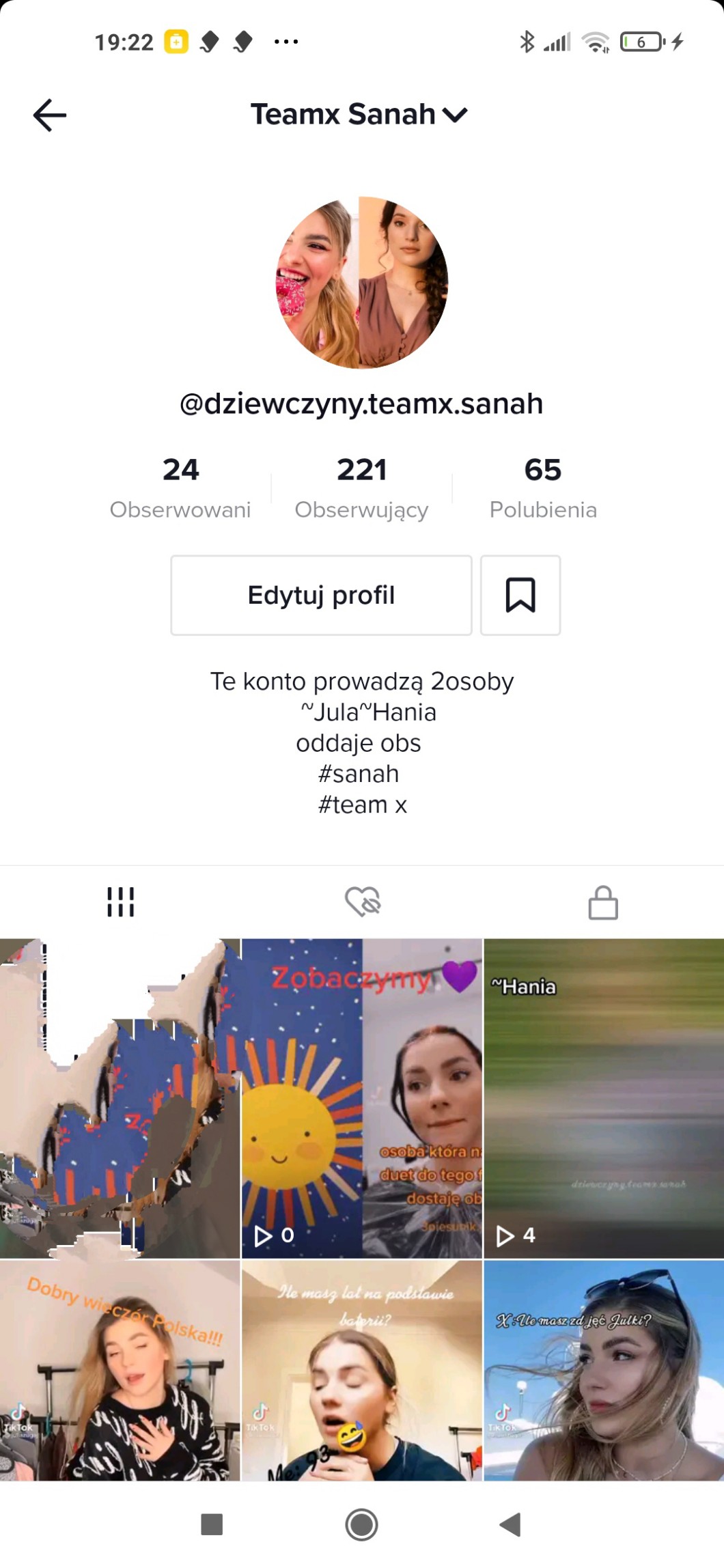Screen dimensions: 724x1568
Task: Open the 'Ile masz lat' video
Action: coord(362,1369)
